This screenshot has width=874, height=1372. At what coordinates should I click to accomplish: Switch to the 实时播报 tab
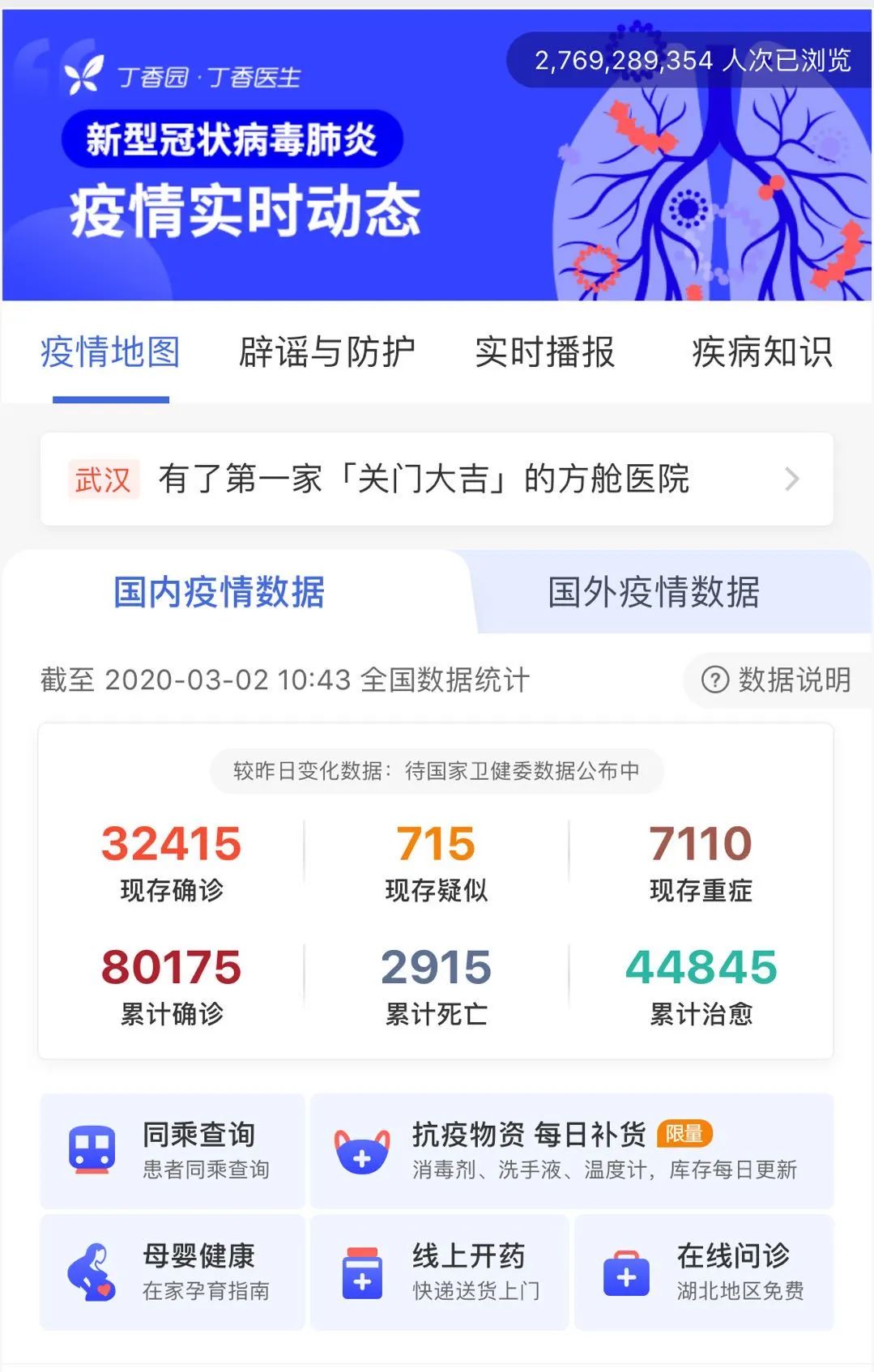pos(544,353)
